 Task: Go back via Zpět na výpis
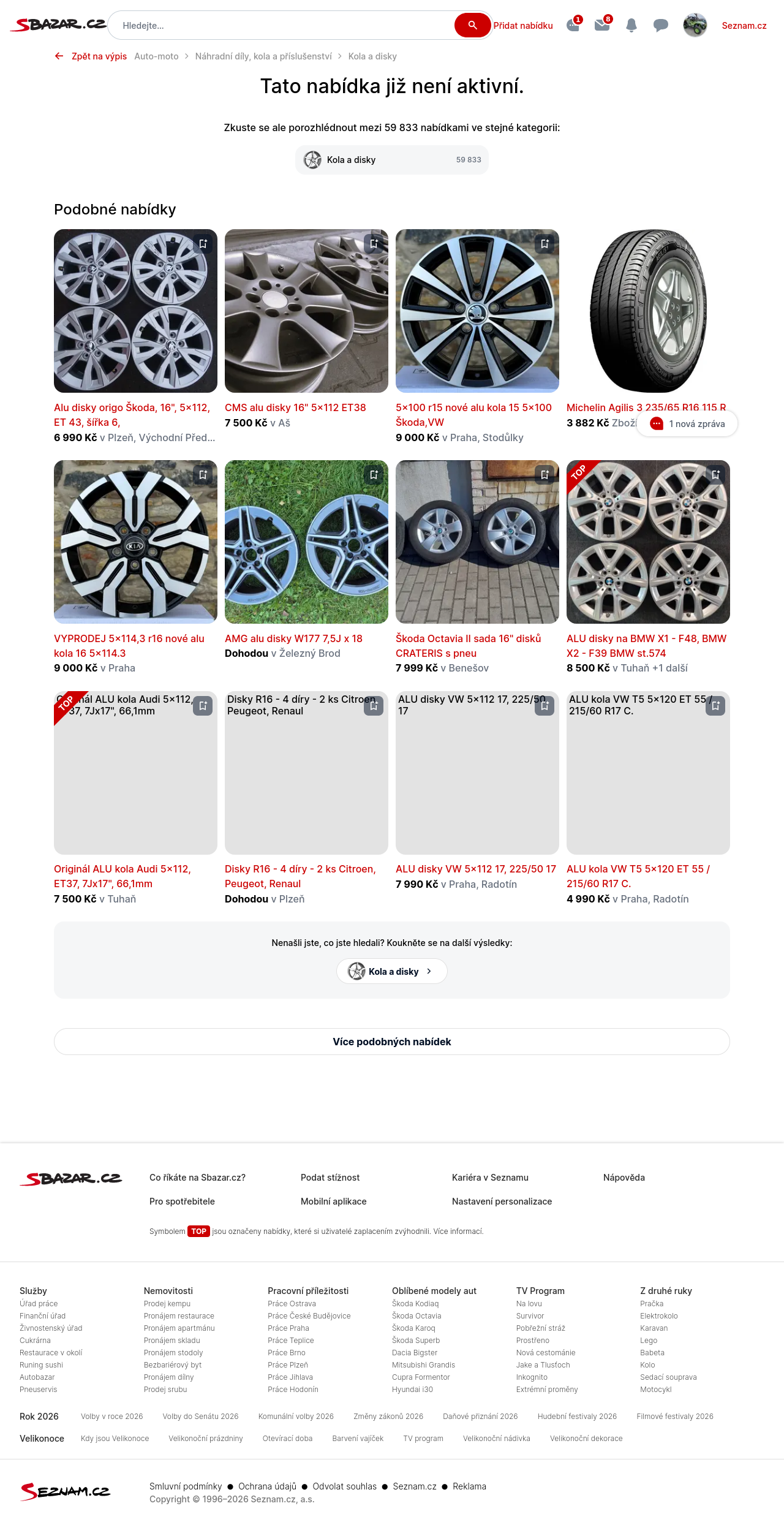click(x=91, y=56)
